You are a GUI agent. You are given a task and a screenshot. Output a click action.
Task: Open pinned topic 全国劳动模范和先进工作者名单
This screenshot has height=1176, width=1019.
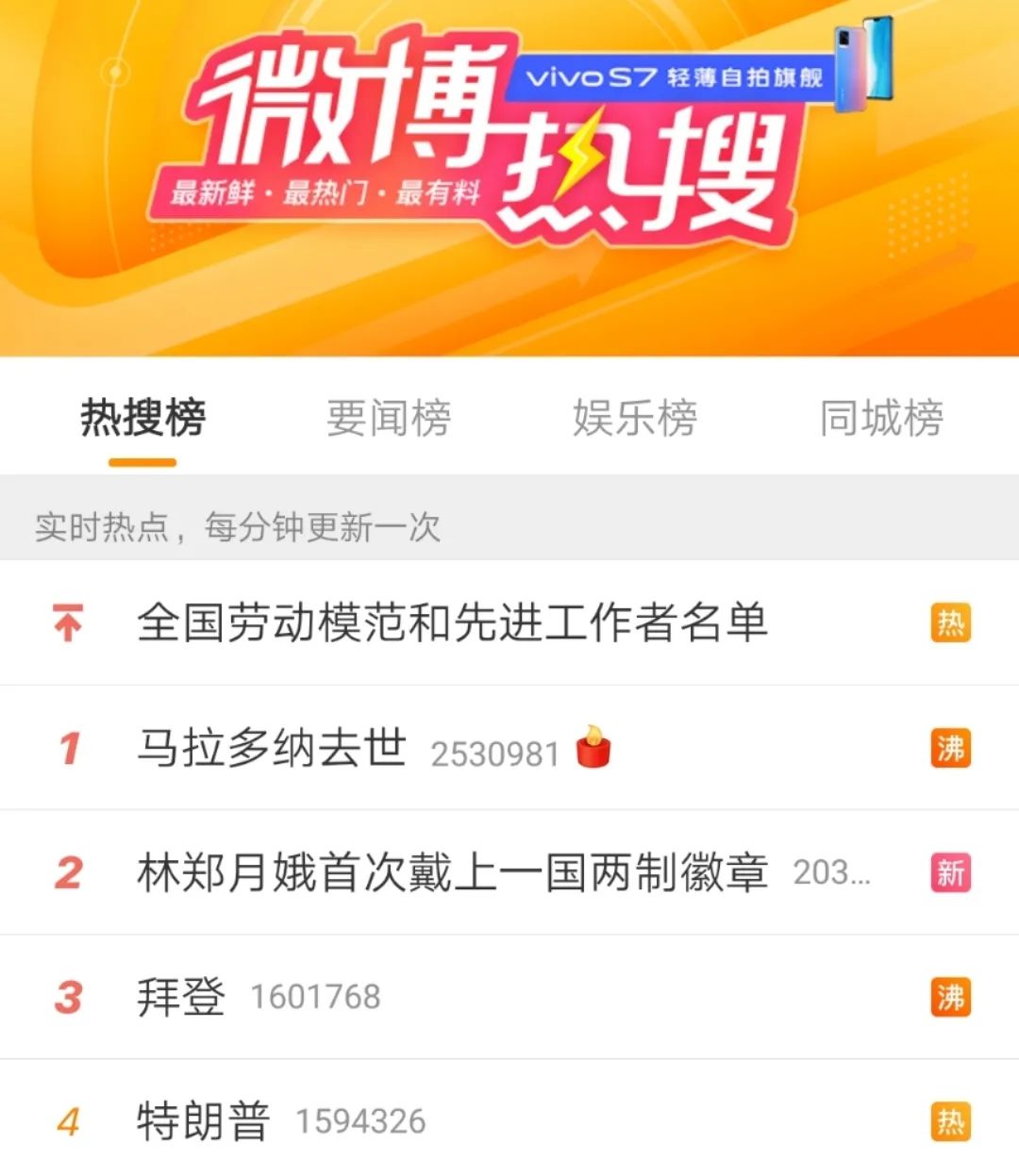[x=452, y=622]
